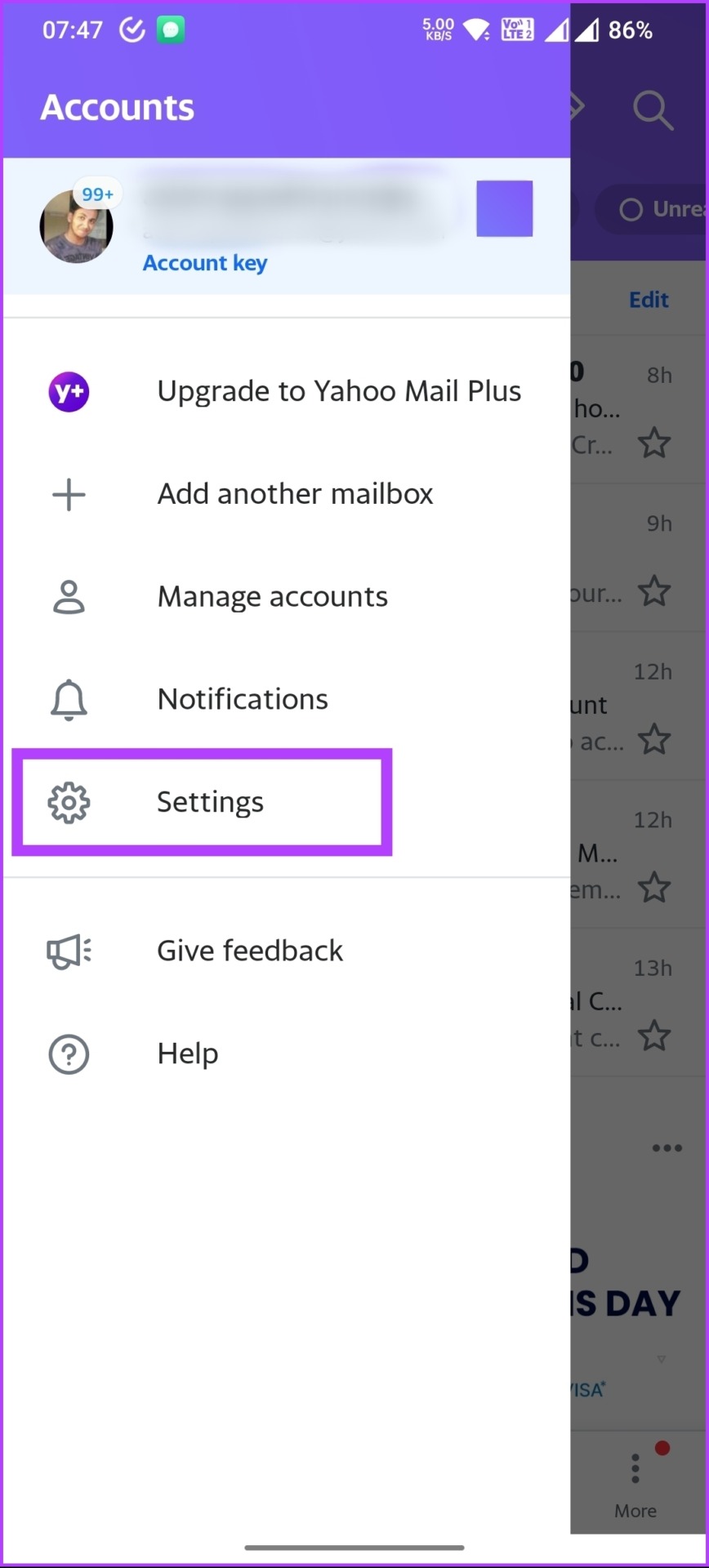The width and height of the screenshot is (709, 1568).
Task: Tap the profile photo with 99+ badge
Action: tap(77, 225)
